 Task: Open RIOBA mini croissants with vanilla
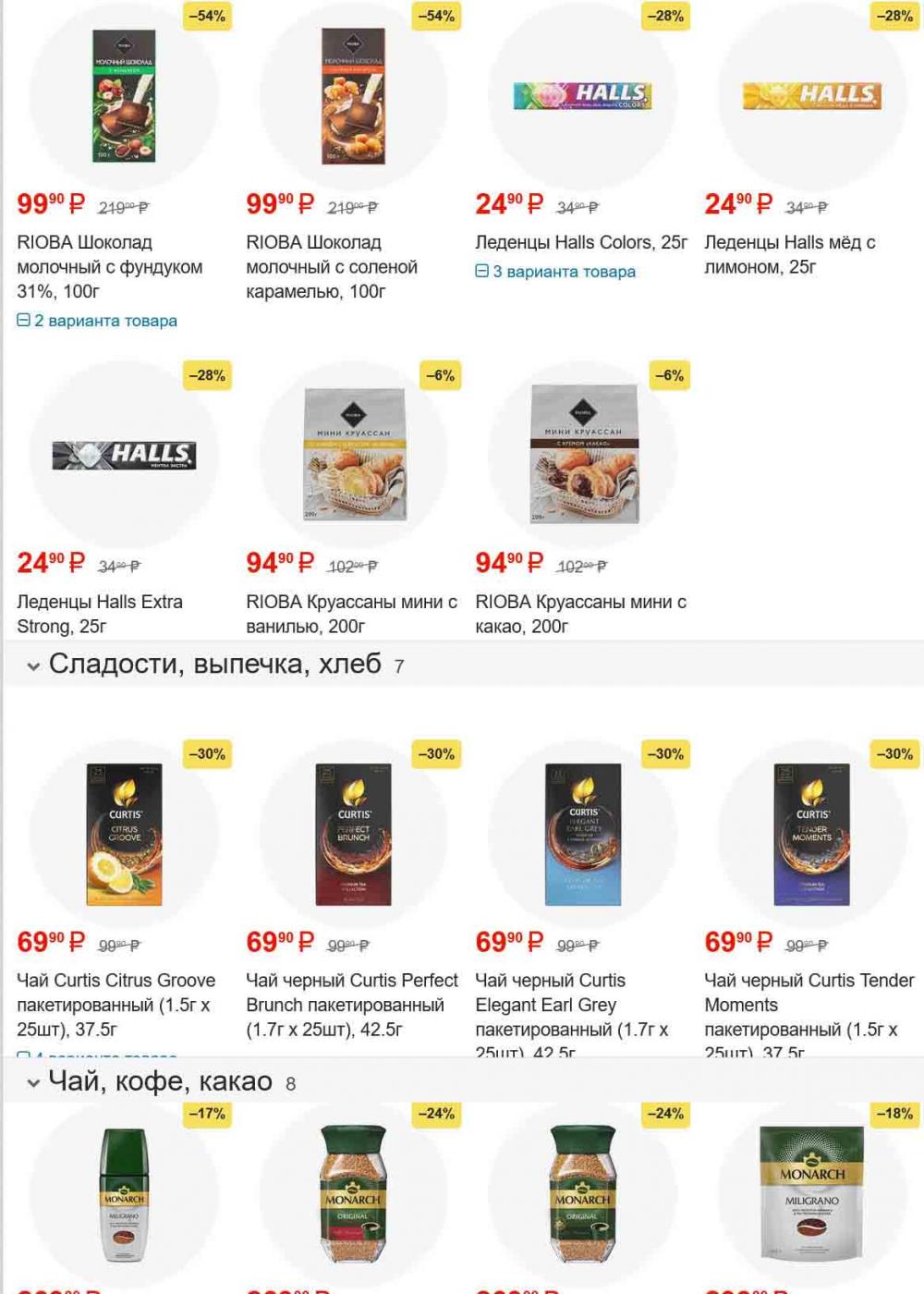pos(353,455)
